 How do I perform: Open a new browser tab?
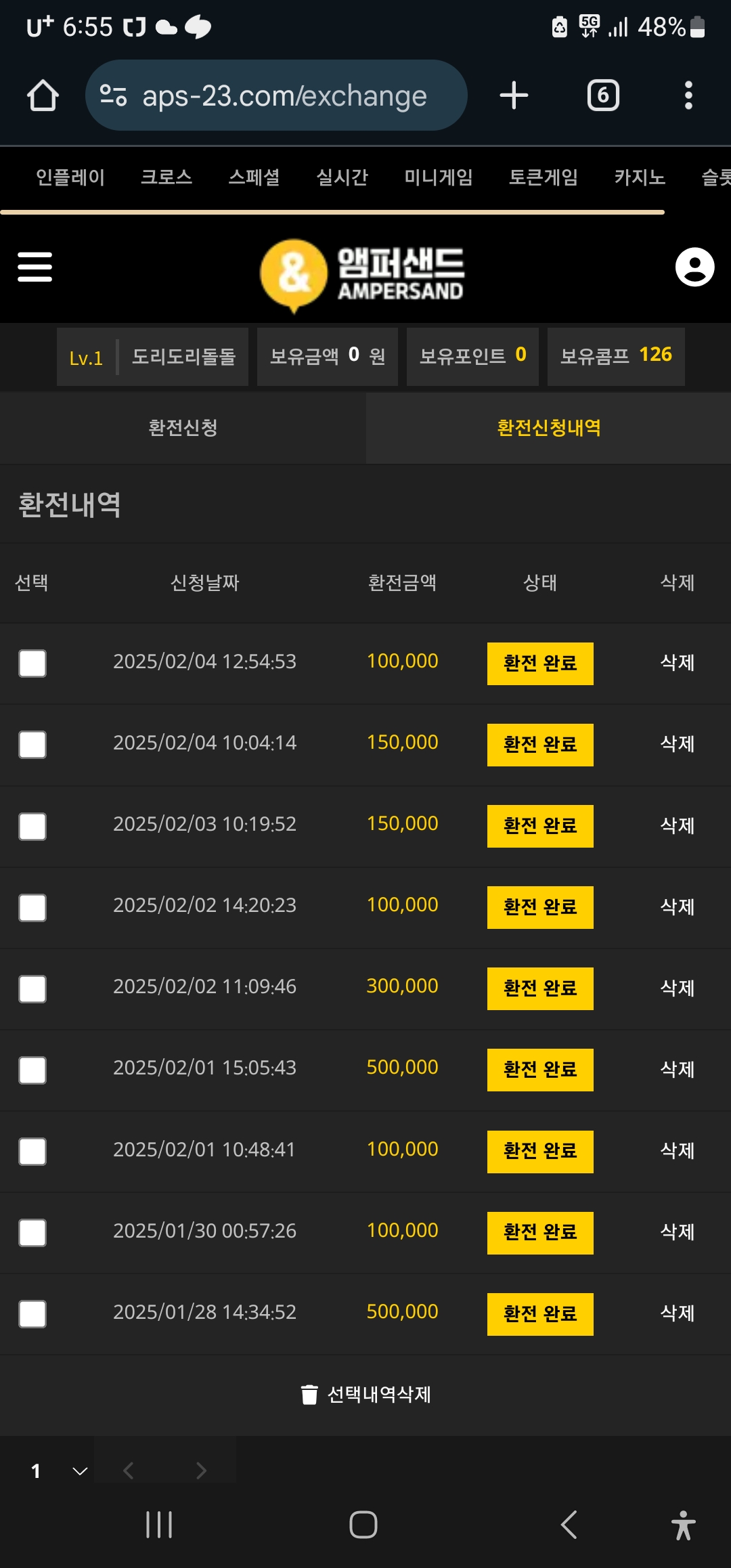coord(514,95)
